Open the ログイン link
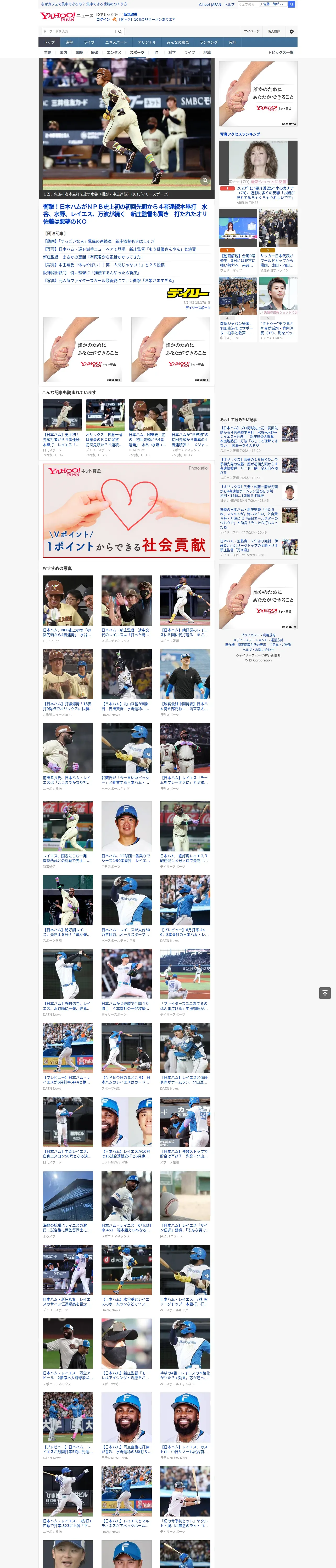The image size is (336, 1568). (x=103, y=20)
